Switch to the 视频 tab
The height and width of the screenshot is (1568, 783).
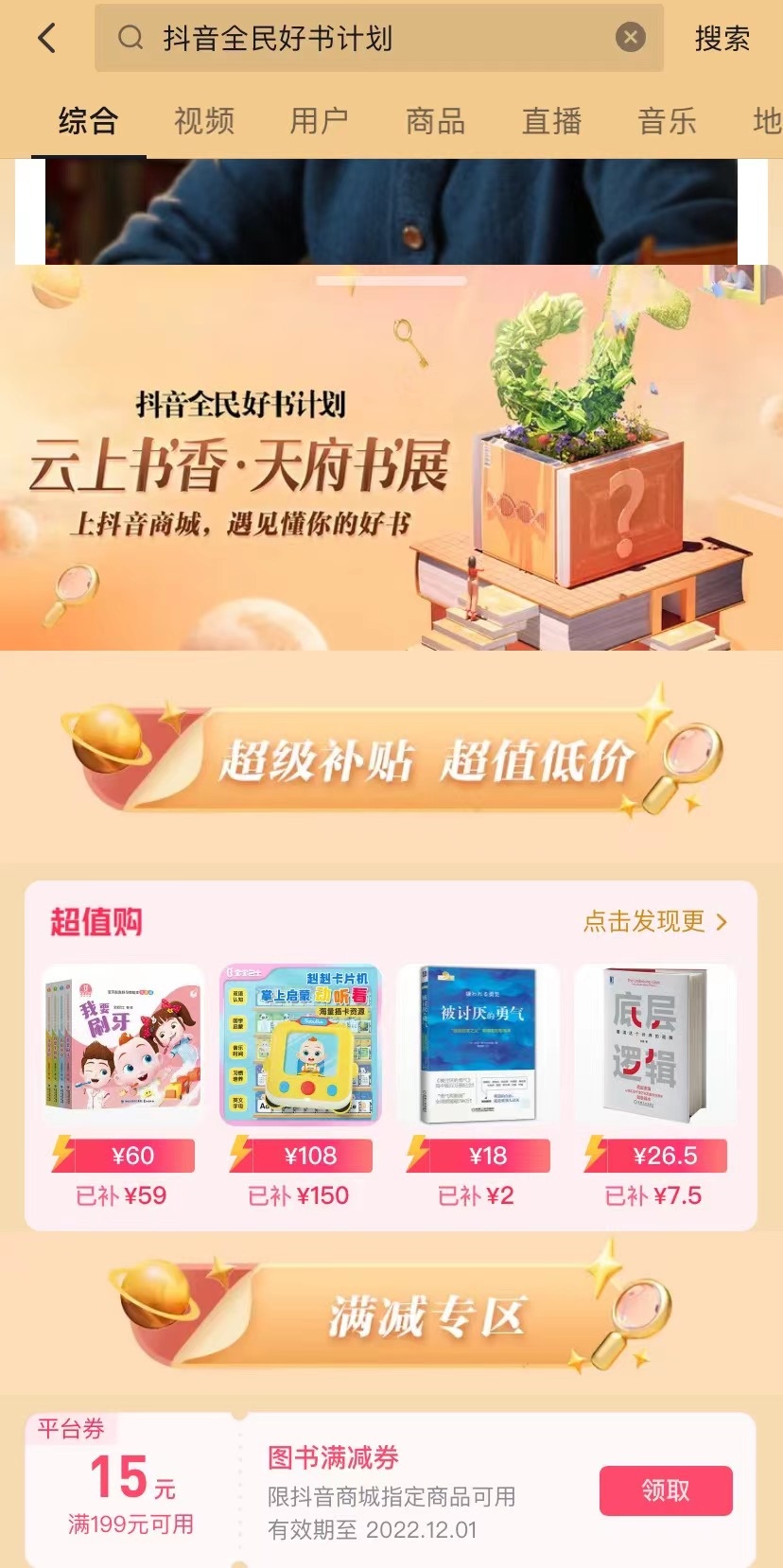tap(203, 121)
